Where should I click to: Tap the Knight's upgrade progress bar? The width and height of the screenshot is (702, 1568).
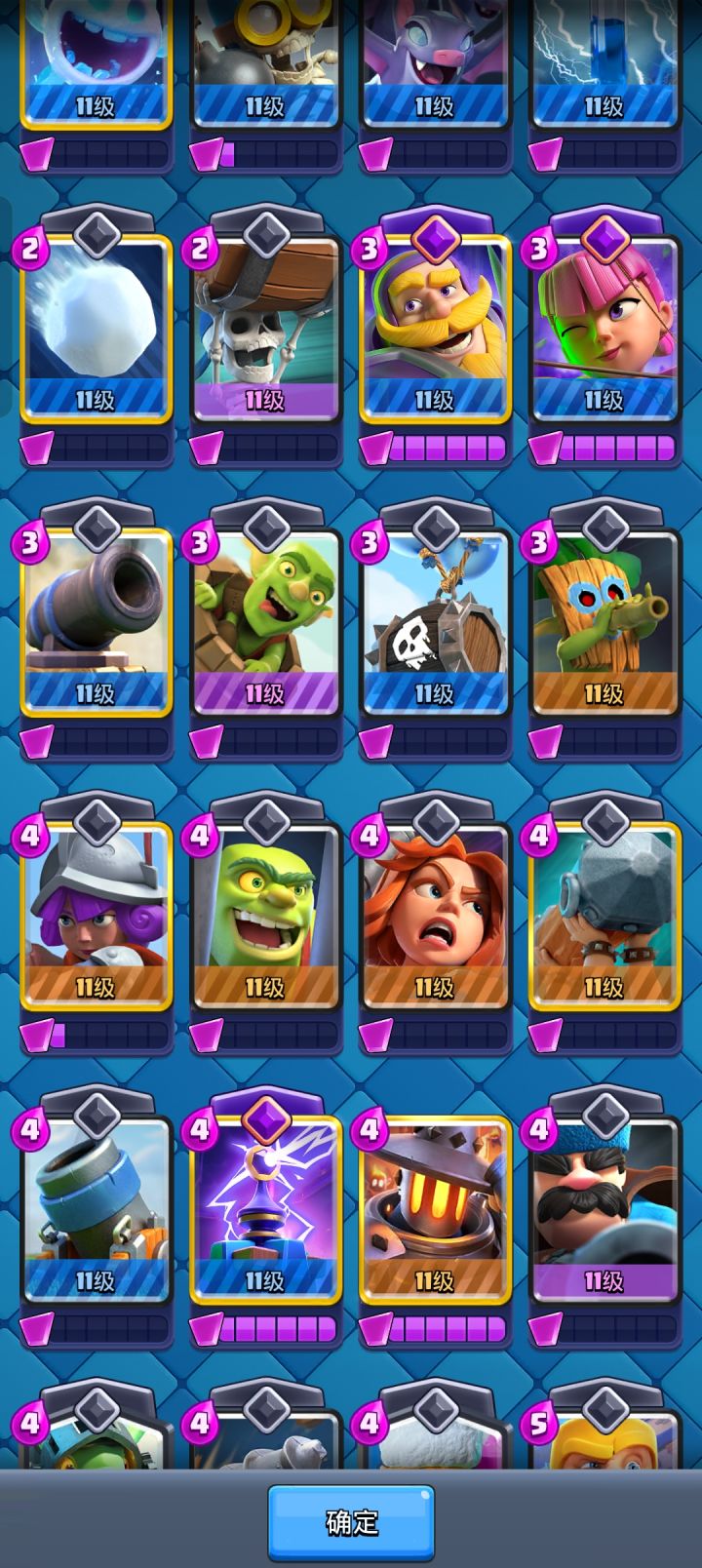(x=435, y=449)
